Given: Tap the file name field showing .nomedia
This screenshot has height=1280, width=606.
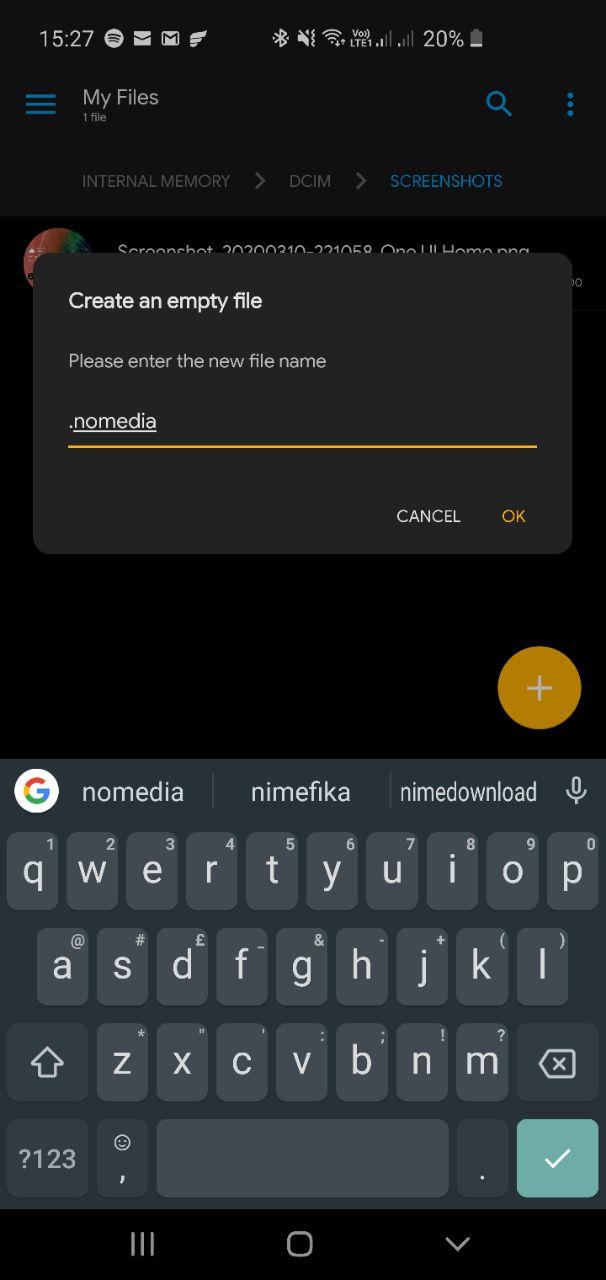Looking at the screenshot, I should pyautogui.click(x=302, y=422).
